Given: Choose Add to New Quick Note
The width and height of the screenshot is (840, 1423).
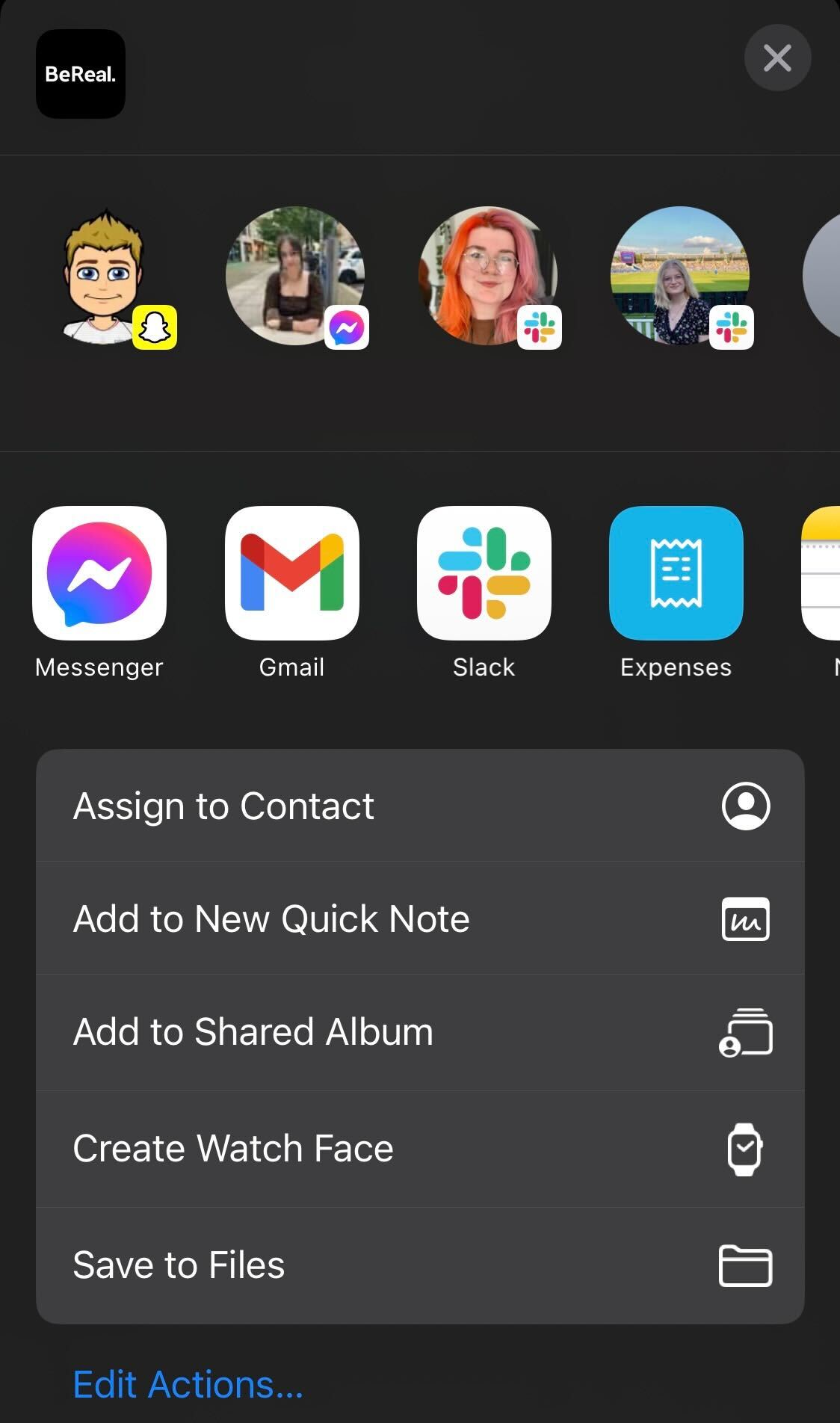Looking at the screenshot, I should 420,919.
